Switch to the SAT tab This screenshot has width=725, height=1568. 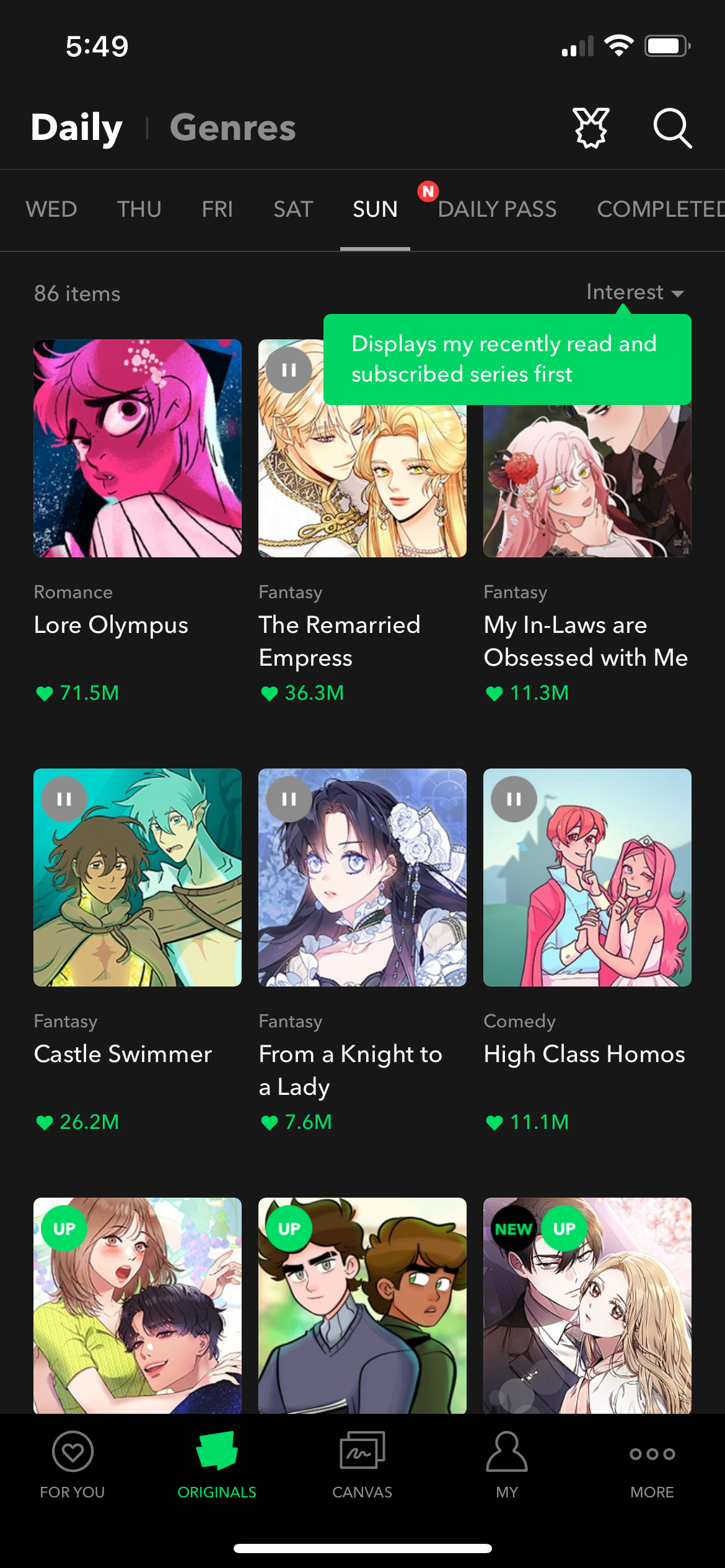point(292,209)
